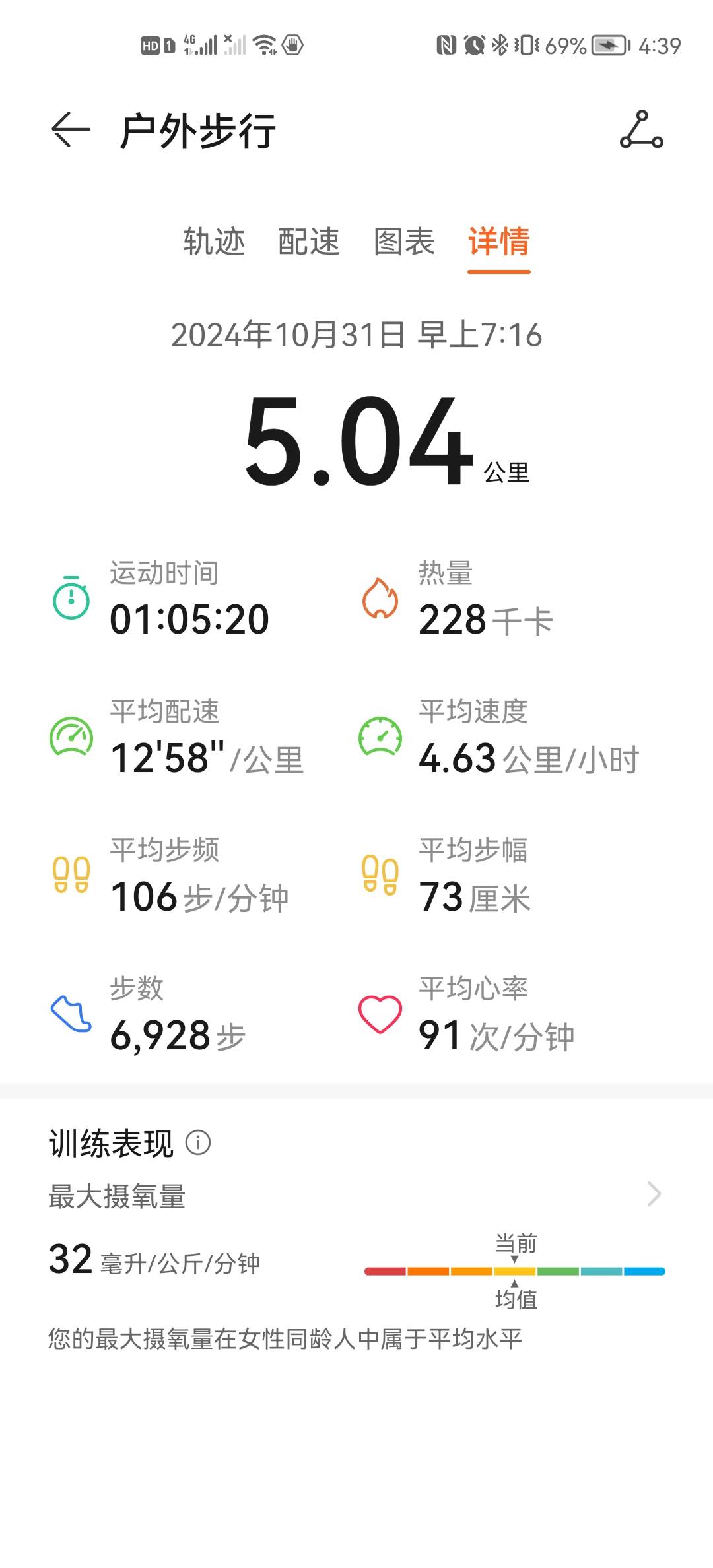Viewport: 713px width, 1568px height.
Task: Open the 图表 tab
Action: pyautogui.click(x=403, y=243)
